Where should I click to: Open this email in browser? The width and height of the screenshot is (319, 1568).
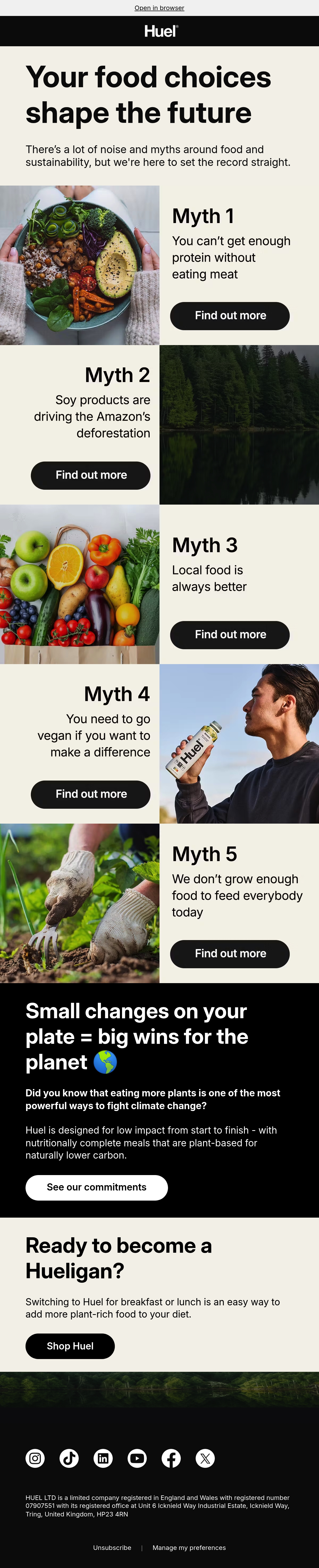coord(159,8)
